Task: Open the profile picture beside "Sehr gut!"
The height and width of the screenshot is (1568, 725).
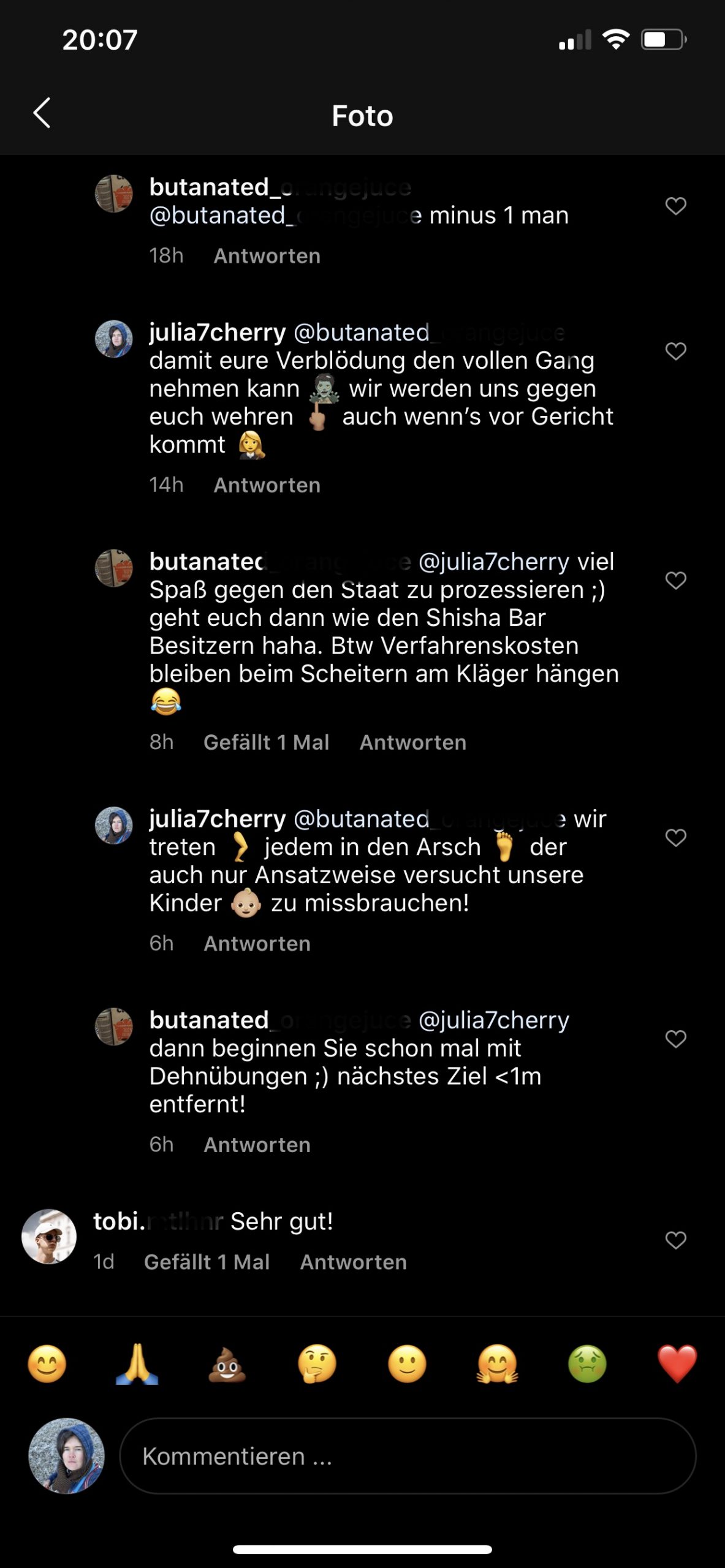Action: click(x=49, y=1237)
